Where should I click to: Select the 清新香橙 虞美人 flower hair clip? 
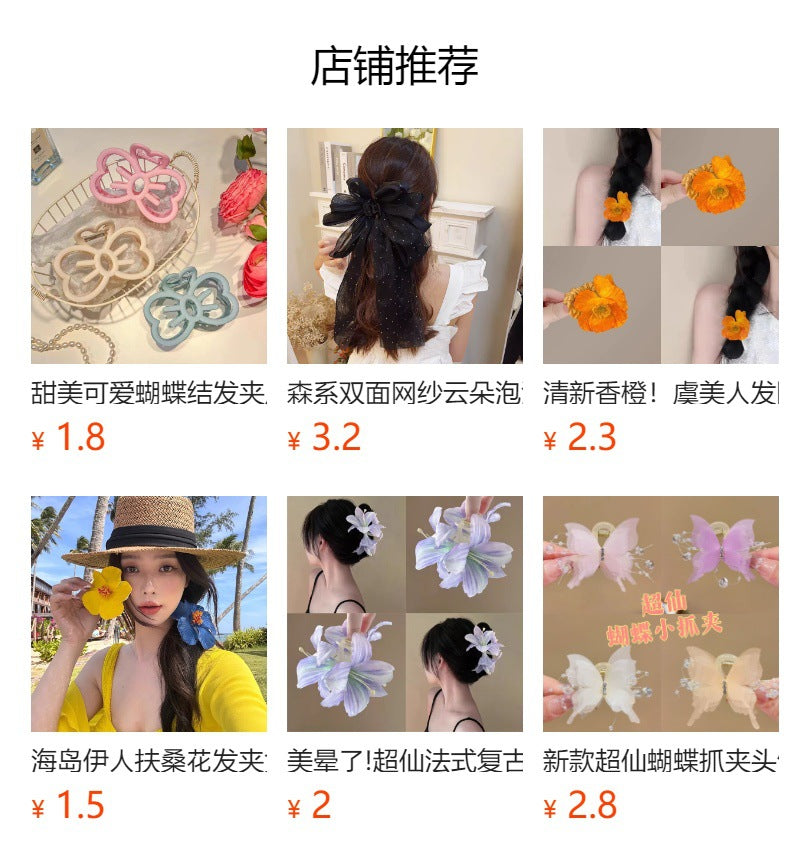(660, 246)
